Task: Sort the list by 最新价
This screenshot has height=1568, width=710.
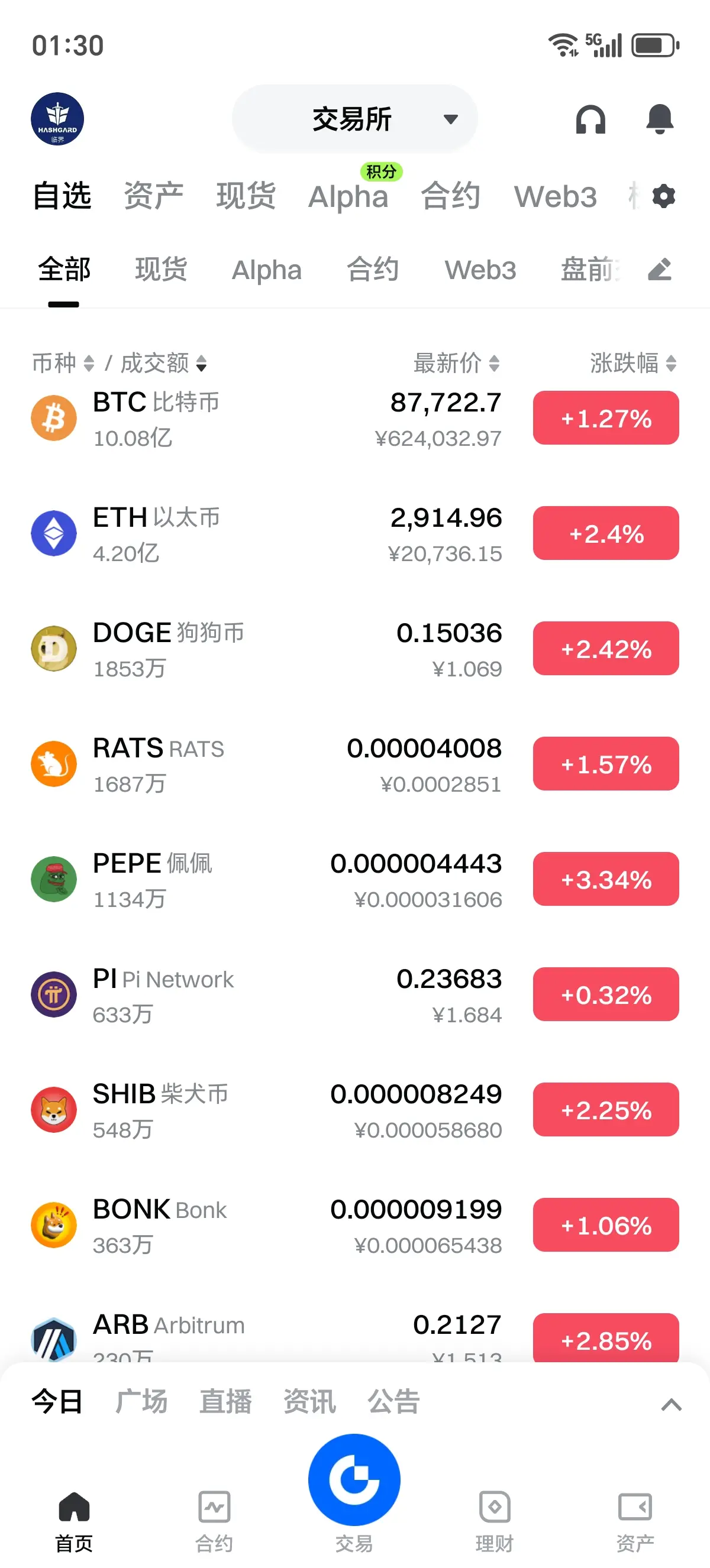Action: (x=457, y=364)
